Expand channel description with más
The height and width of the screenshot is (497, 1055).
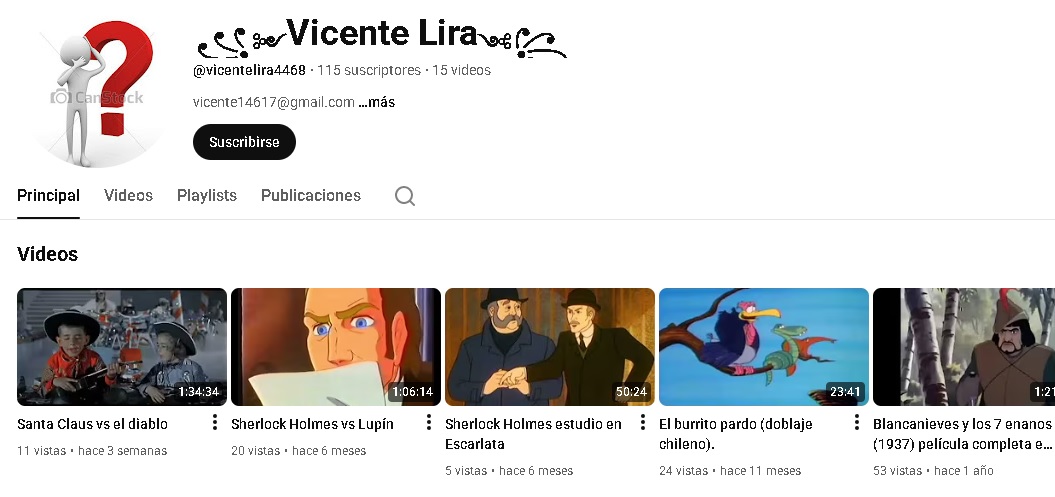(x=377, y=102)
